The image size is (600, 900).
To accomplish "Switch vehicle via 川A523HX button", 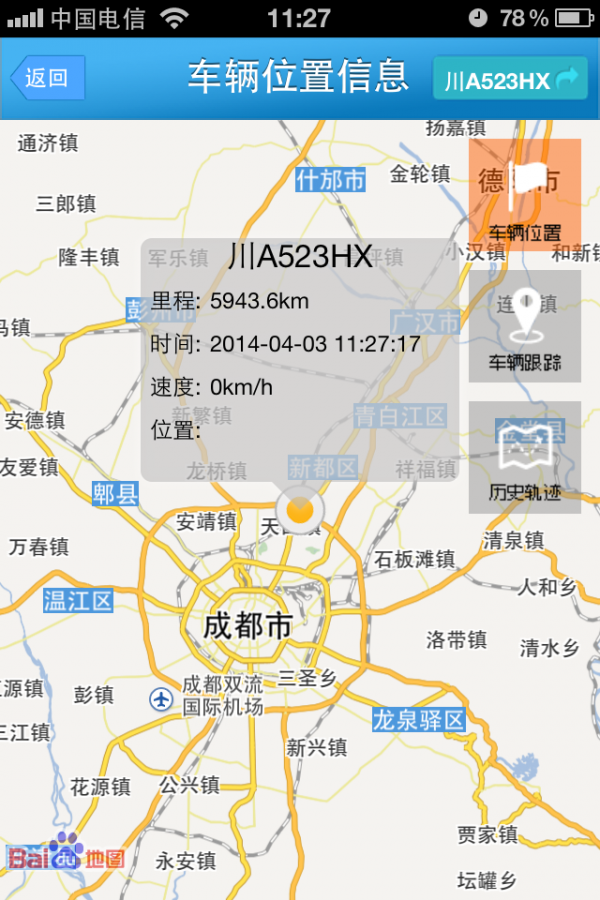I will pos(510,80).
